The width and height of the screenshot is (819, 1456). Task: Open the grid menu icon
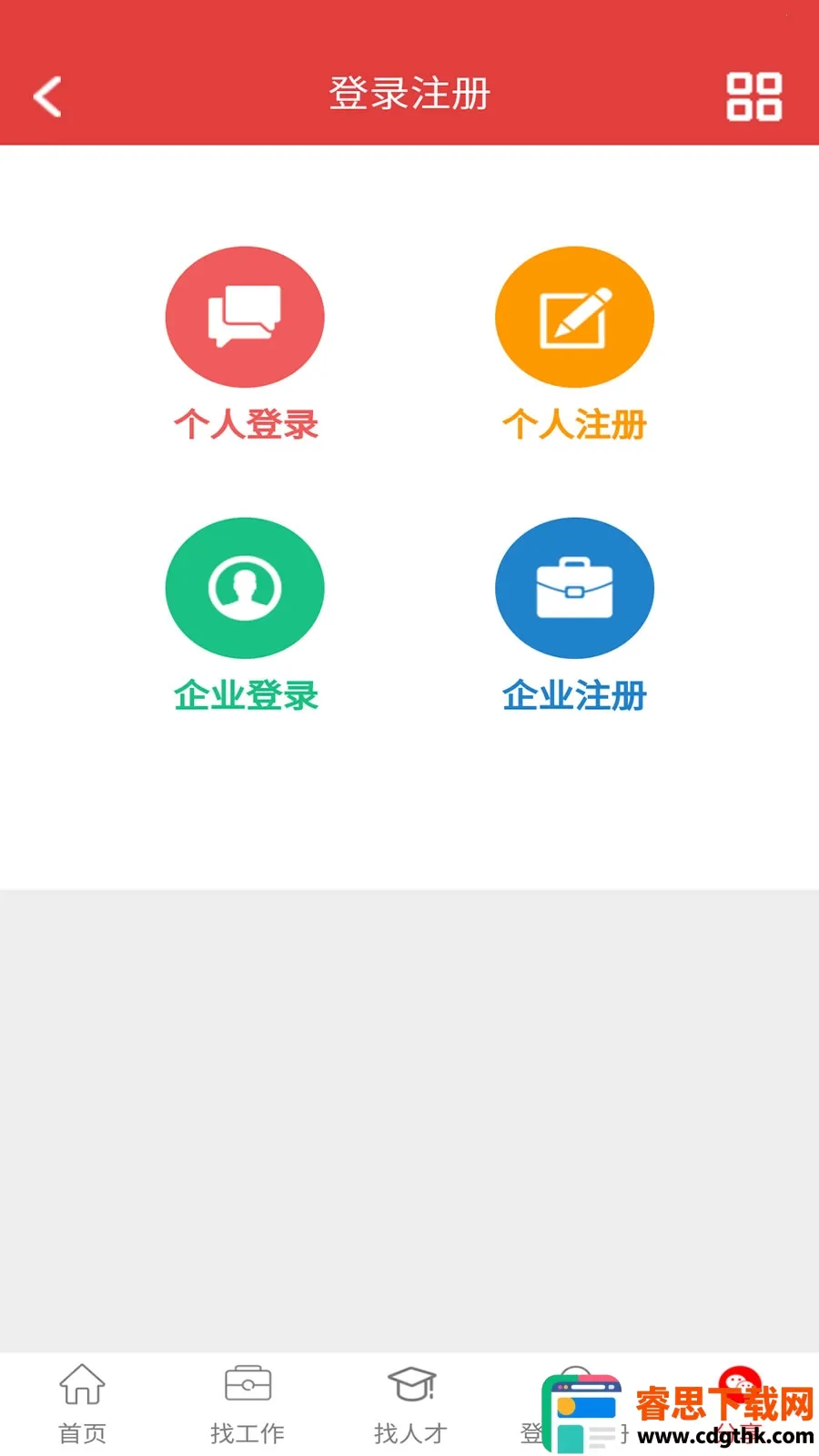tap(753, 96)
